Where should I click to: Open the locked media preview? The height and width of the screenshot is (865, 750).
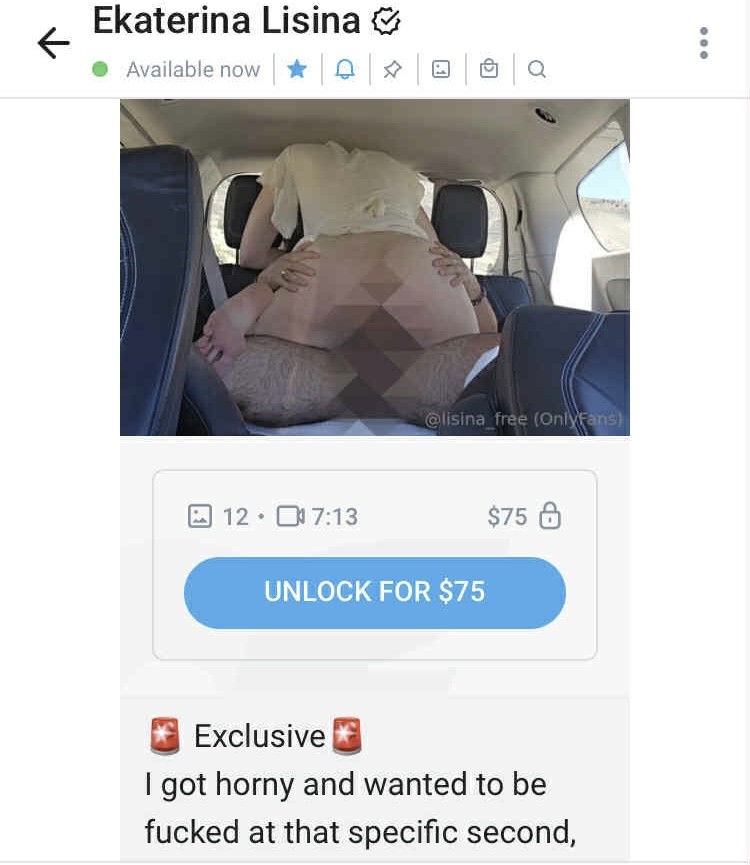coord(374,267)
